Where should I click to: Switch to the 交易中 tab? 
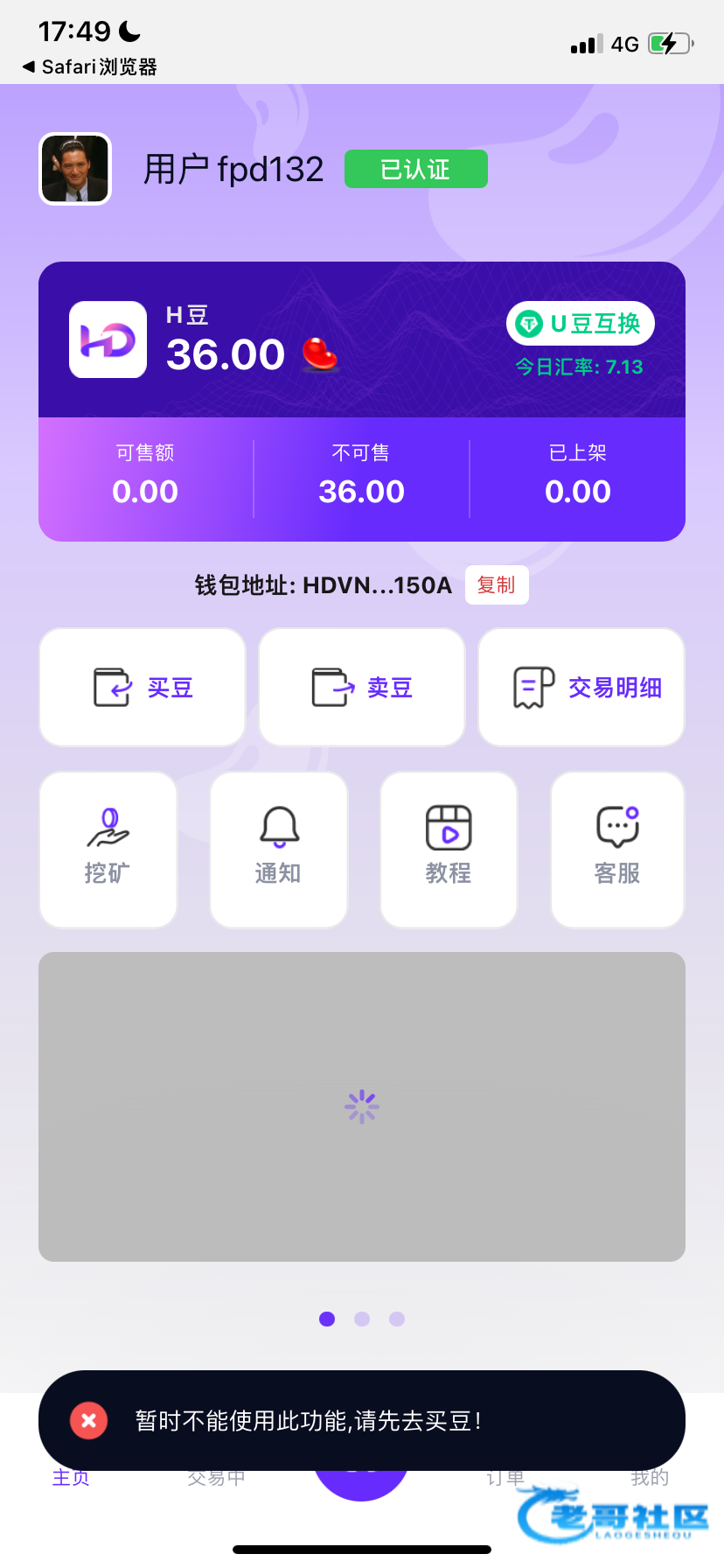click(216, 1478)
